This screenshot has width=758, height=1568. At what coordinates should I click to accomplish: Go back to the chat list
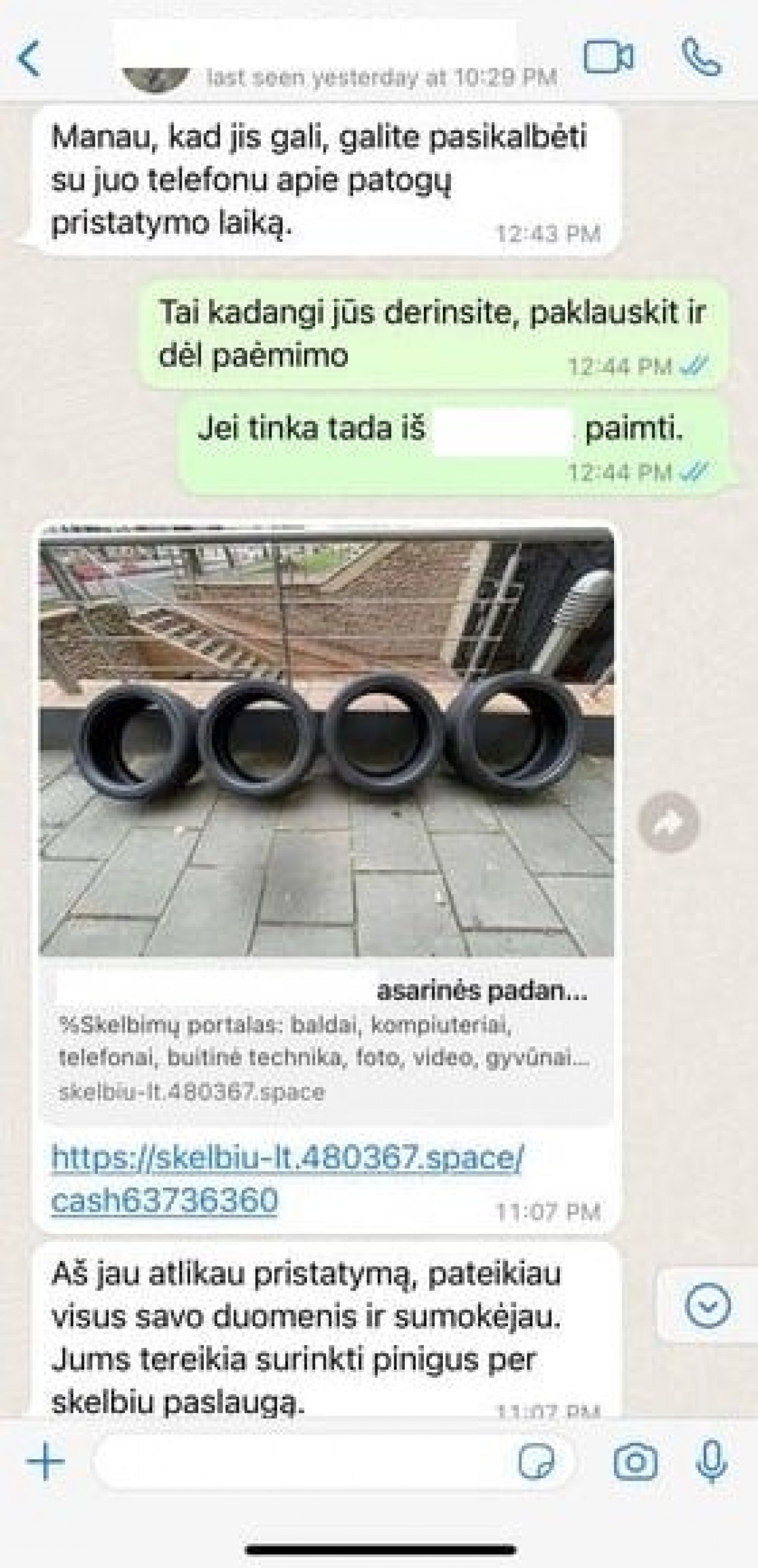[30, 58]
